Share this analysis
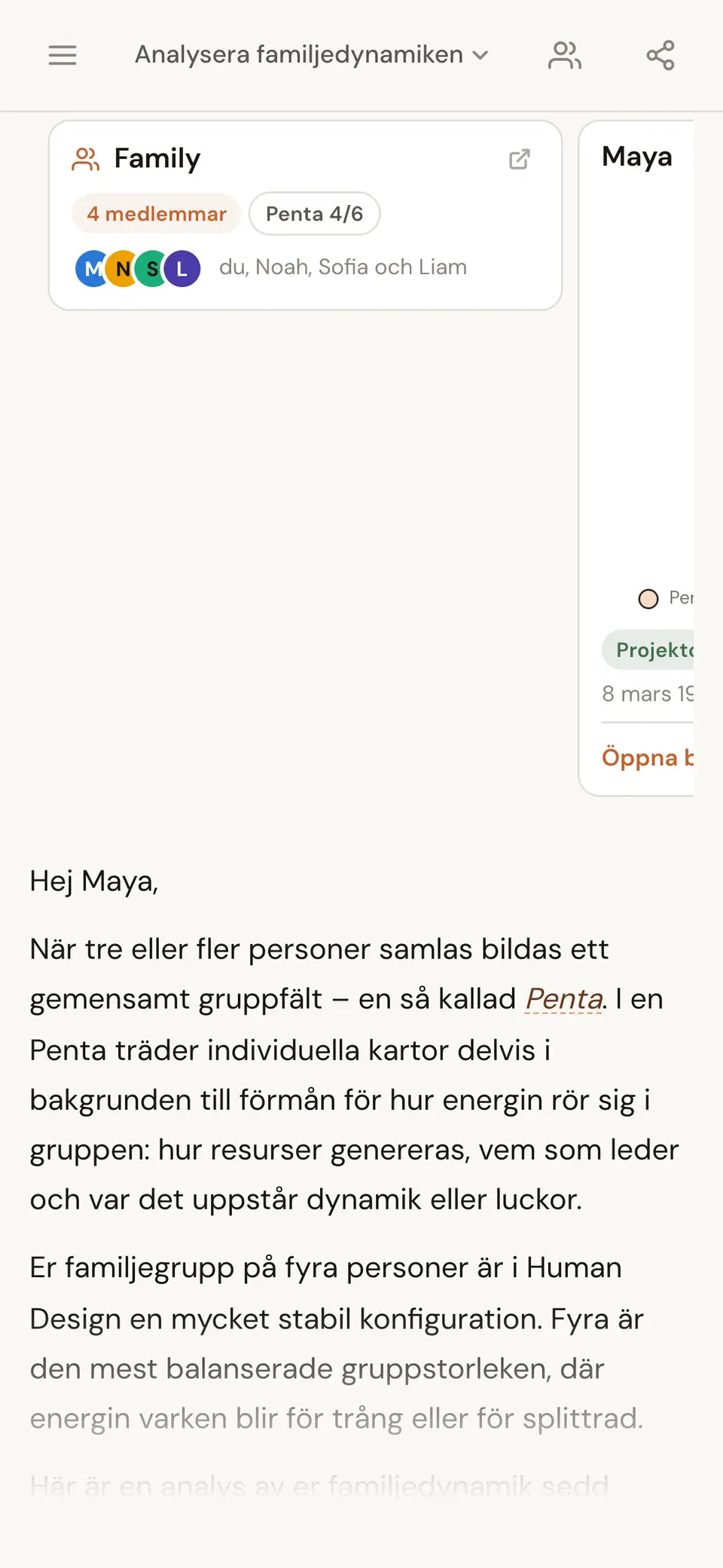The image size is (723, 1568). (660, 55)
